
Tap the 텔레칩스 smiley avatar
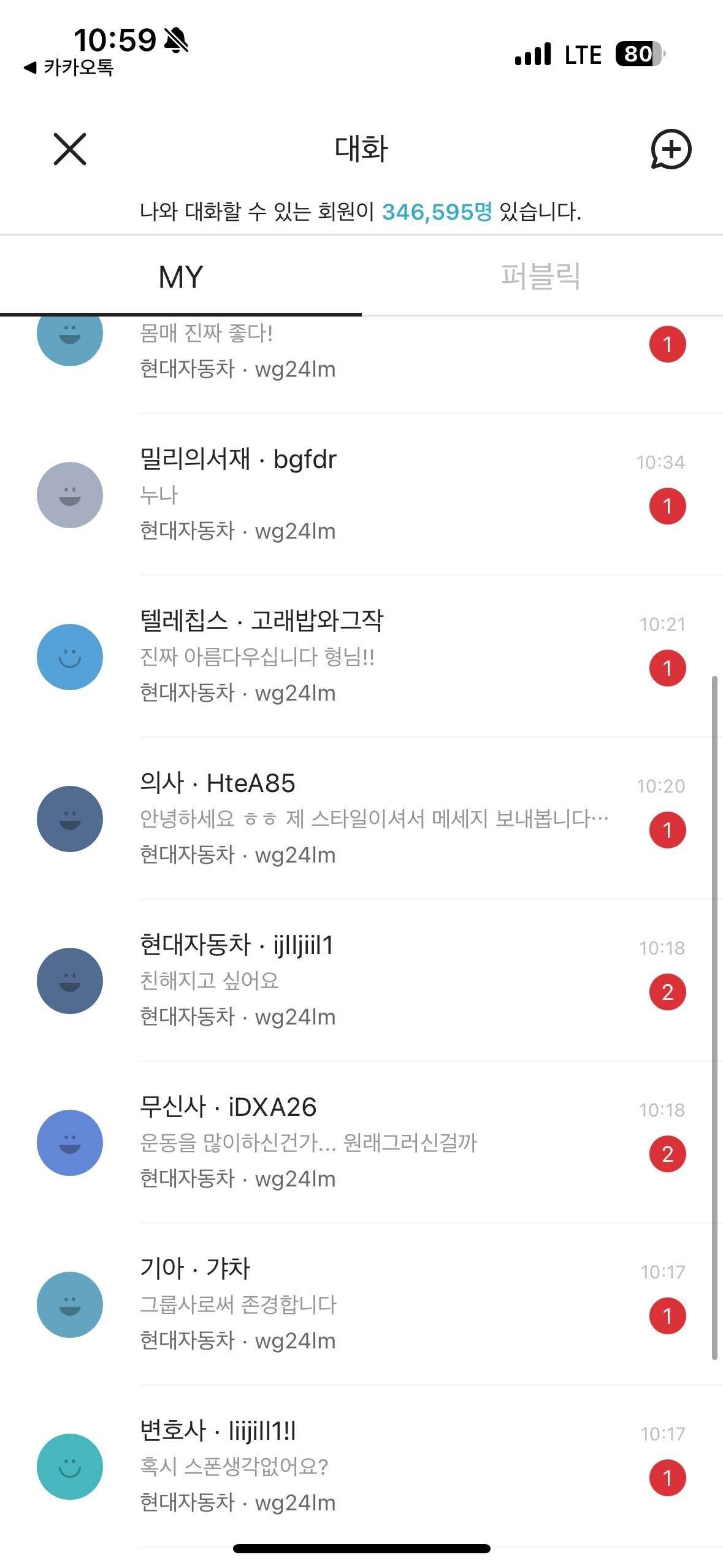pos(69,658)
